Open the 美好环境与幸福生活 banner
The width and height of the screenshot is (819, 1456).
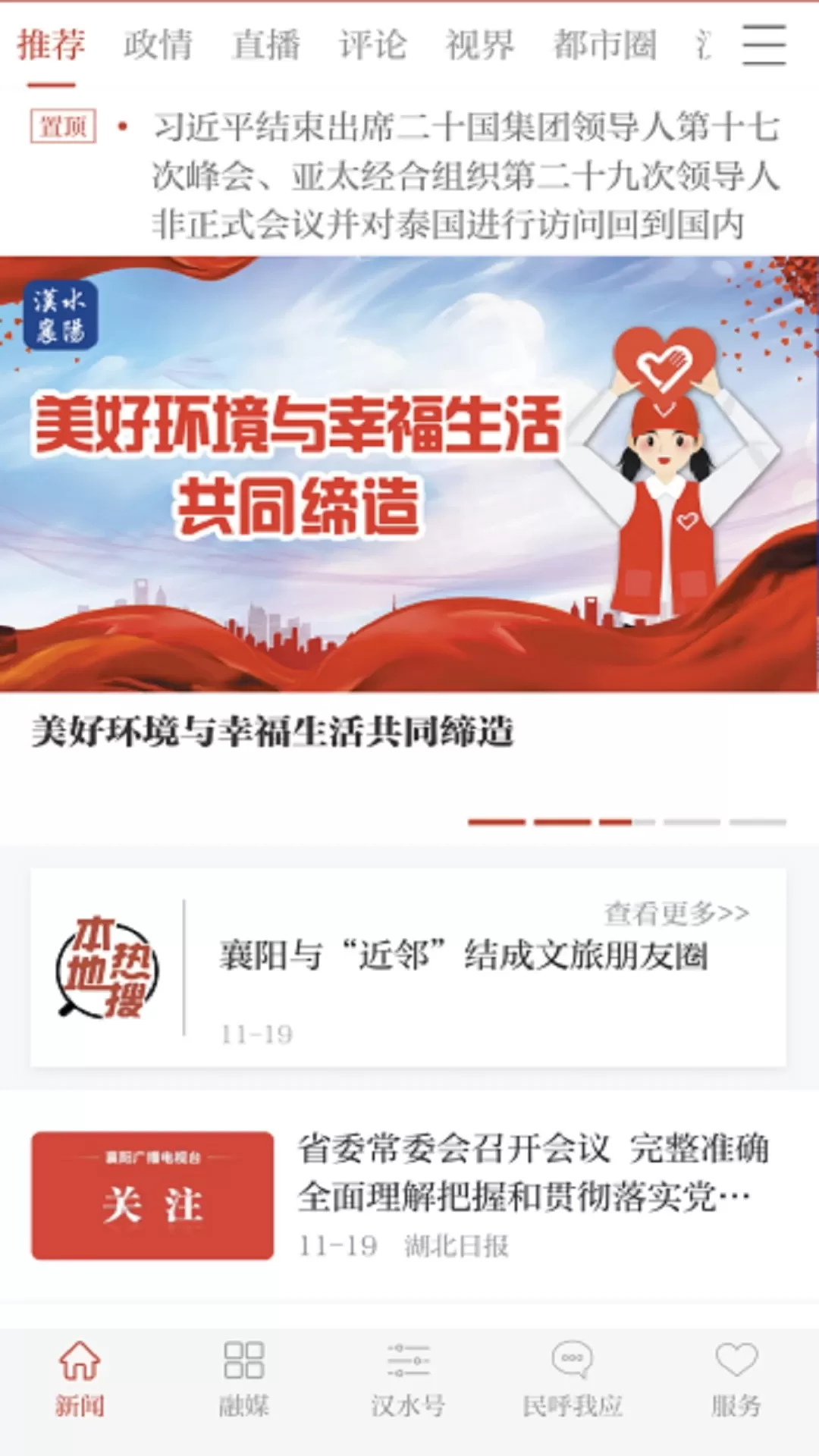[x=409, y=474]
